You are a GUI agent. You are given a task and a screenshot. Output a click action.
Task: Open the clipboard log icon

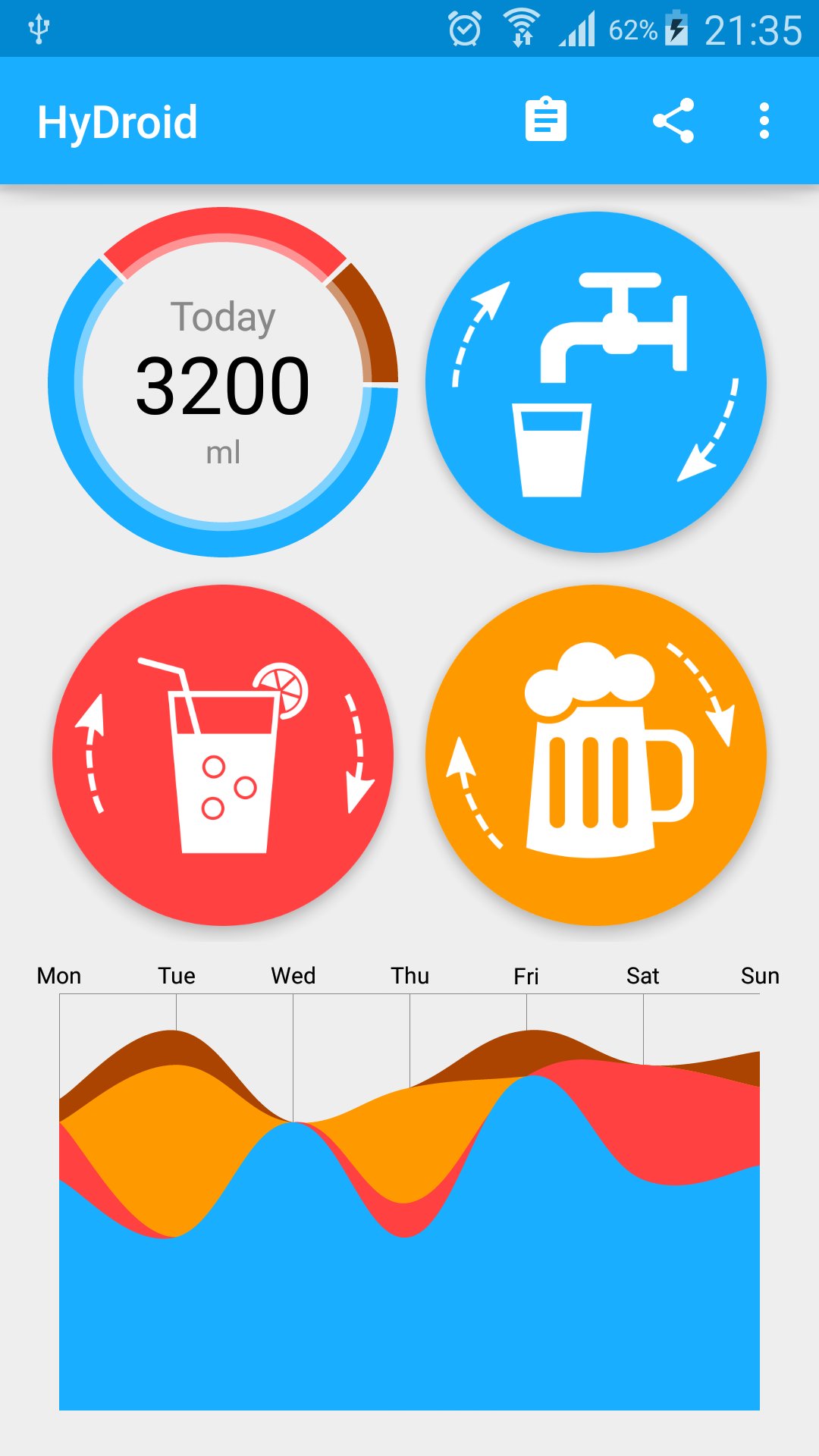pyautogui.click(x=545, y=121)
